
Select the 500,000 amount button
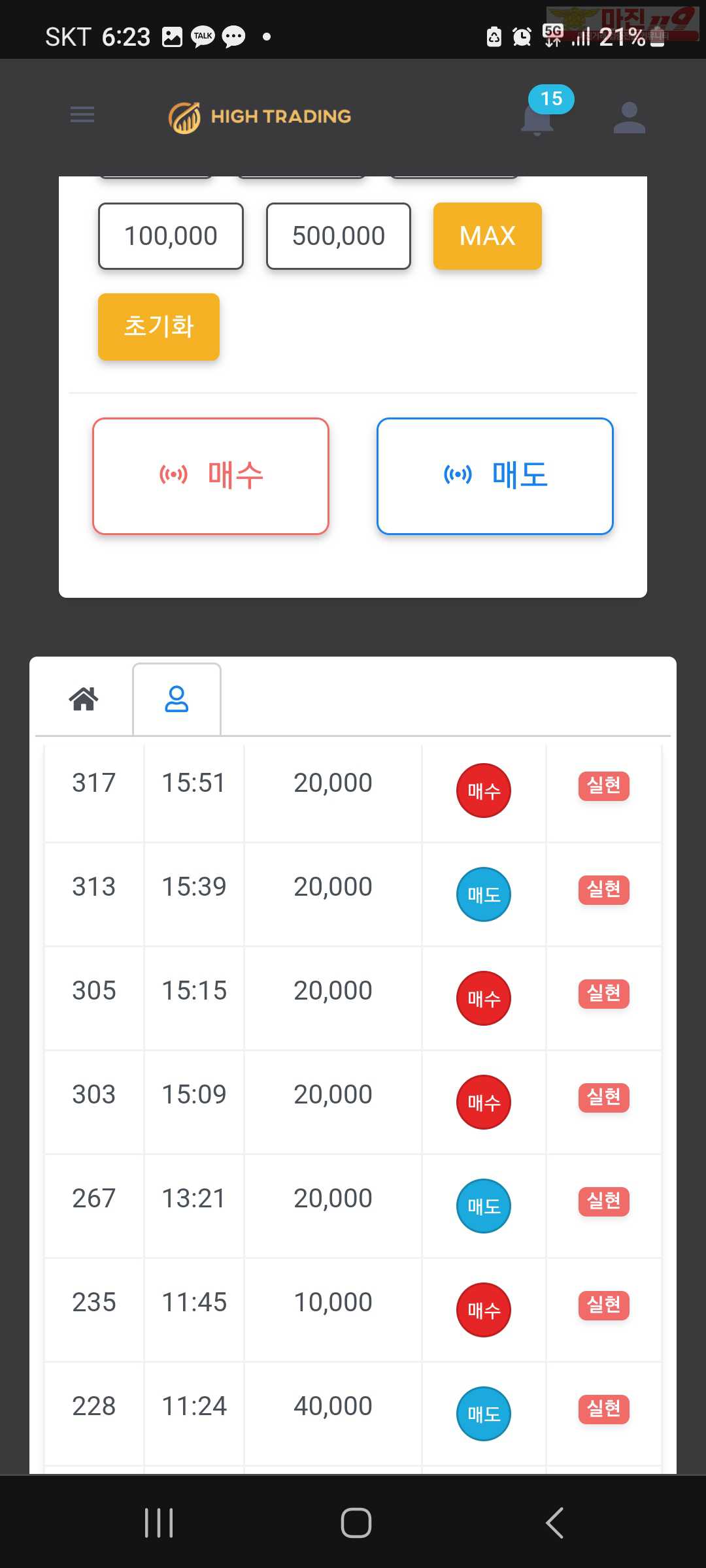339,236
